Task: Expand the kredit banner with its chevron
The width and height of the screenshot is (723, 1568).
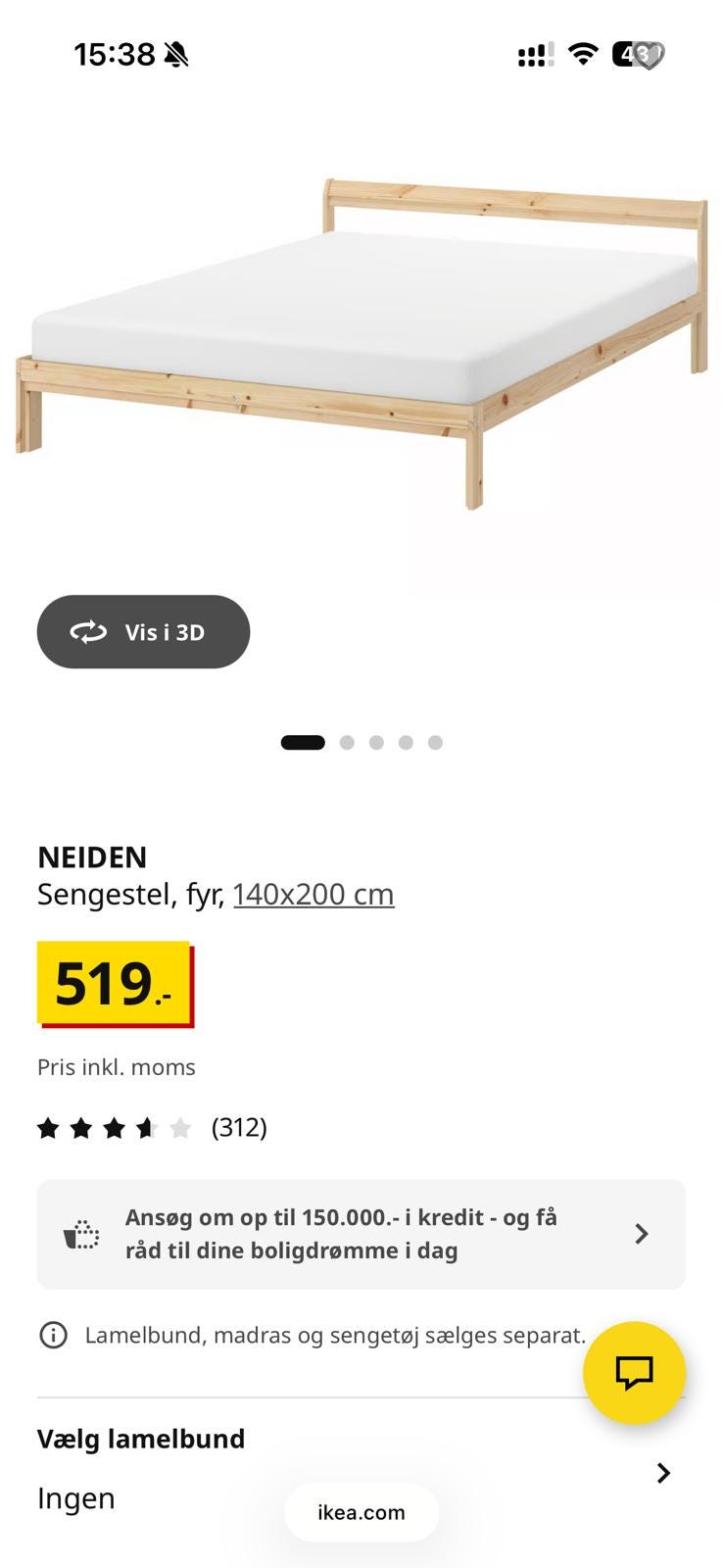Action: coord(642,1234)
